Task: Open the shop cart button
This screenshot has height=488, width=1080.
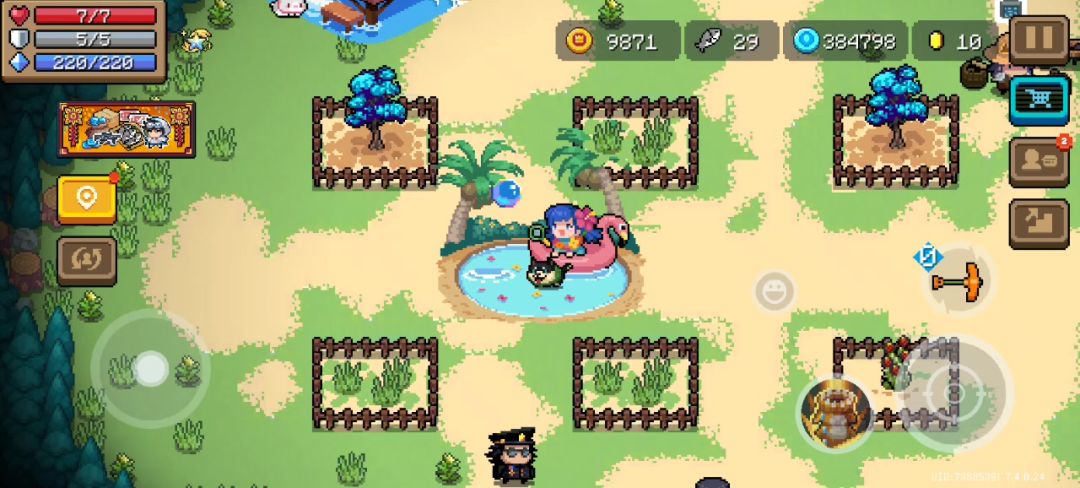Action: [x=1039, y=100]
